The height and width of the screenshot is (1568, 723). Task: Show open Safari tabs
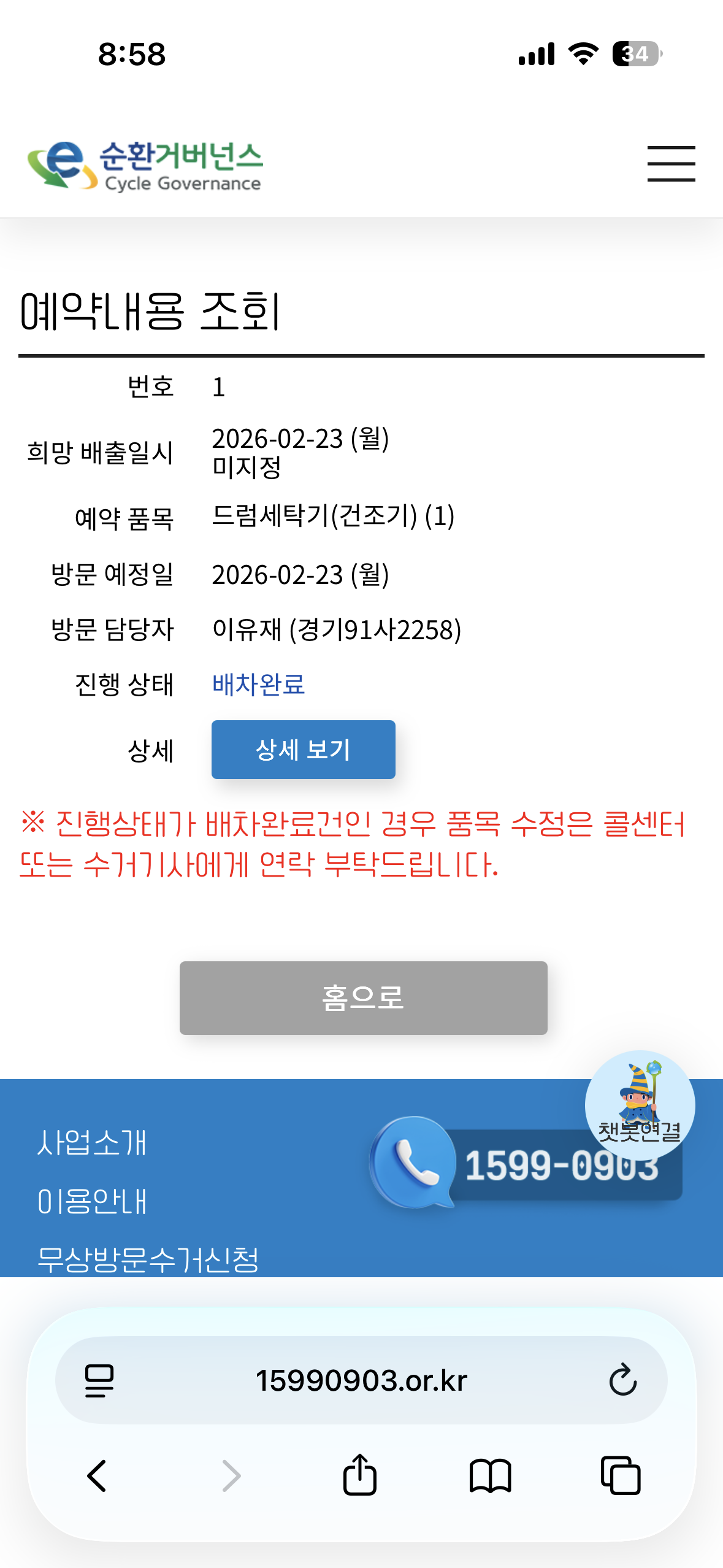621,1475
